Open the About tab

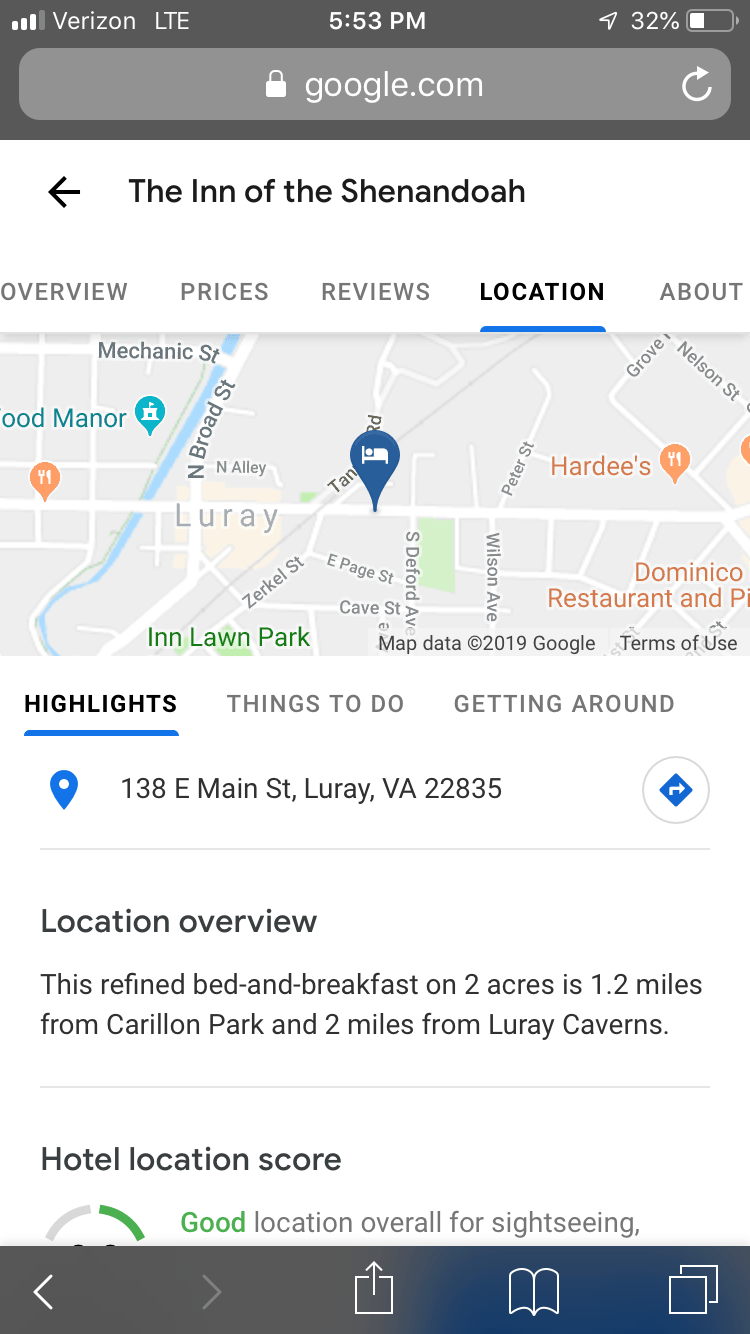coord(701,291)
